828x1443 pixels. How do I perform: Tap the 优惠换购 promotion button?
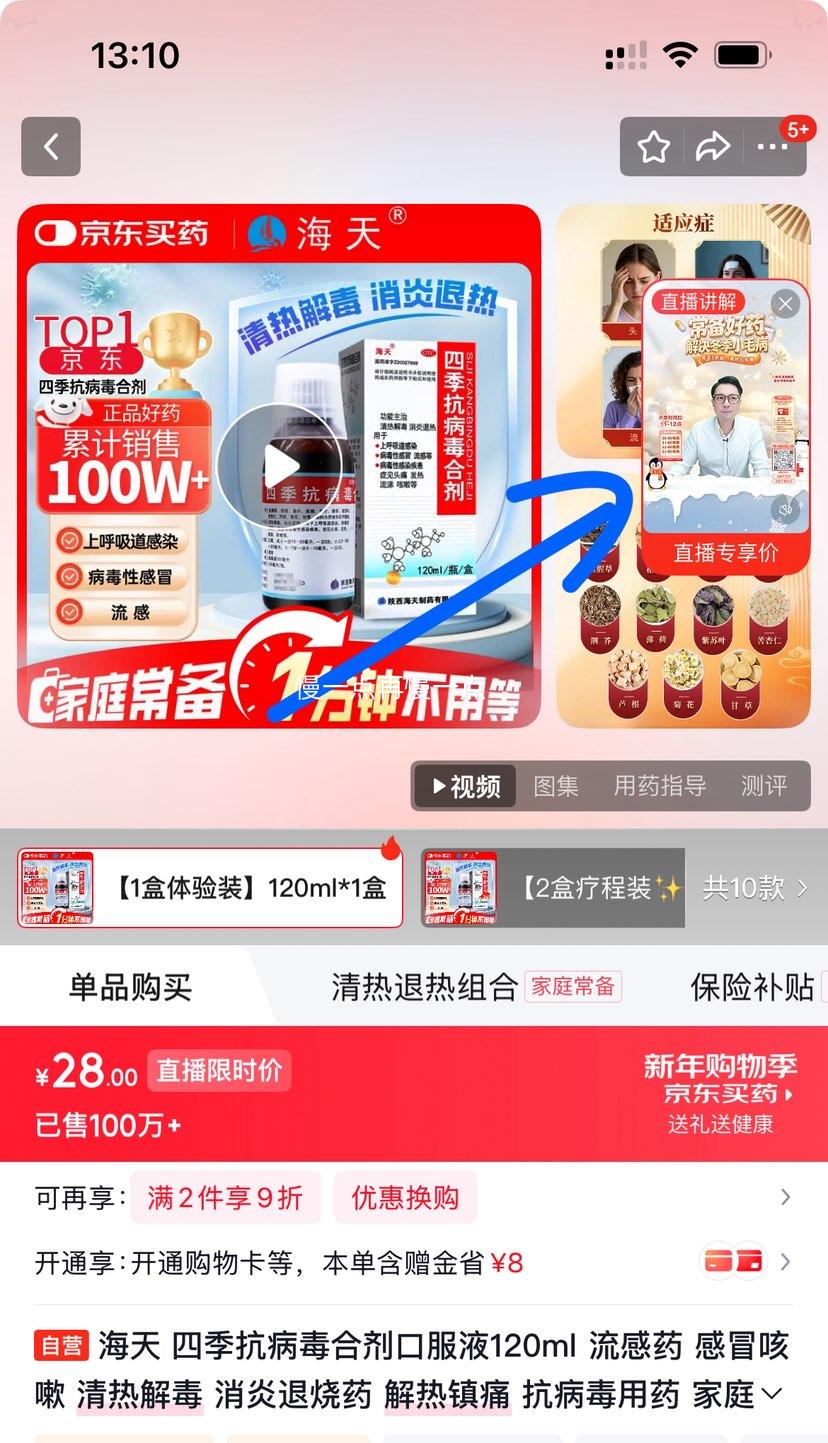406,1196
